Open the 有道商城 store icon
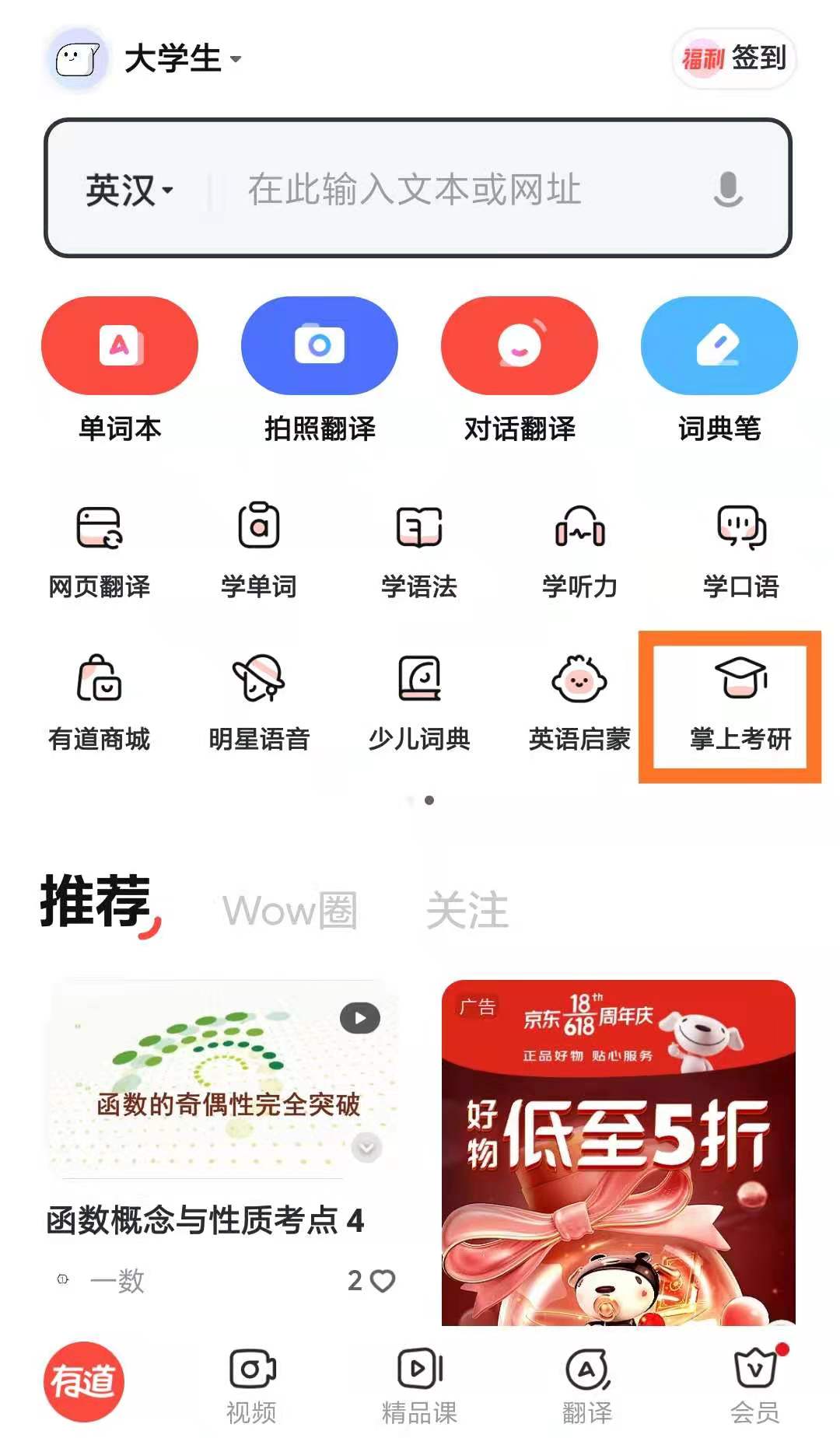840x1438 pixels. [97, 684]
